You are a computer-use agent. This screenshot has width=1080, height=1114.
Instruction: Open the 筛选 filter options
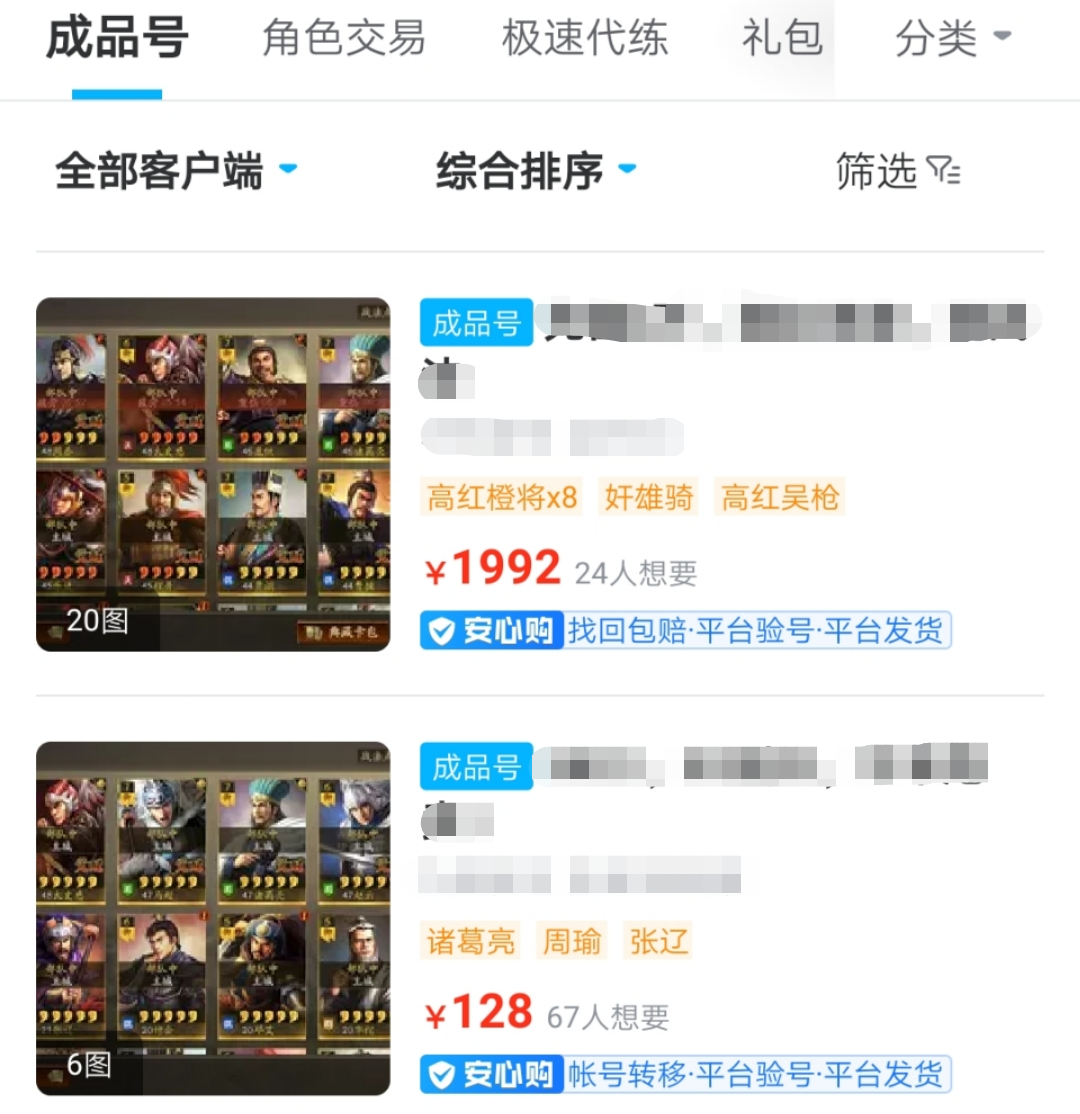coord(897,171)
